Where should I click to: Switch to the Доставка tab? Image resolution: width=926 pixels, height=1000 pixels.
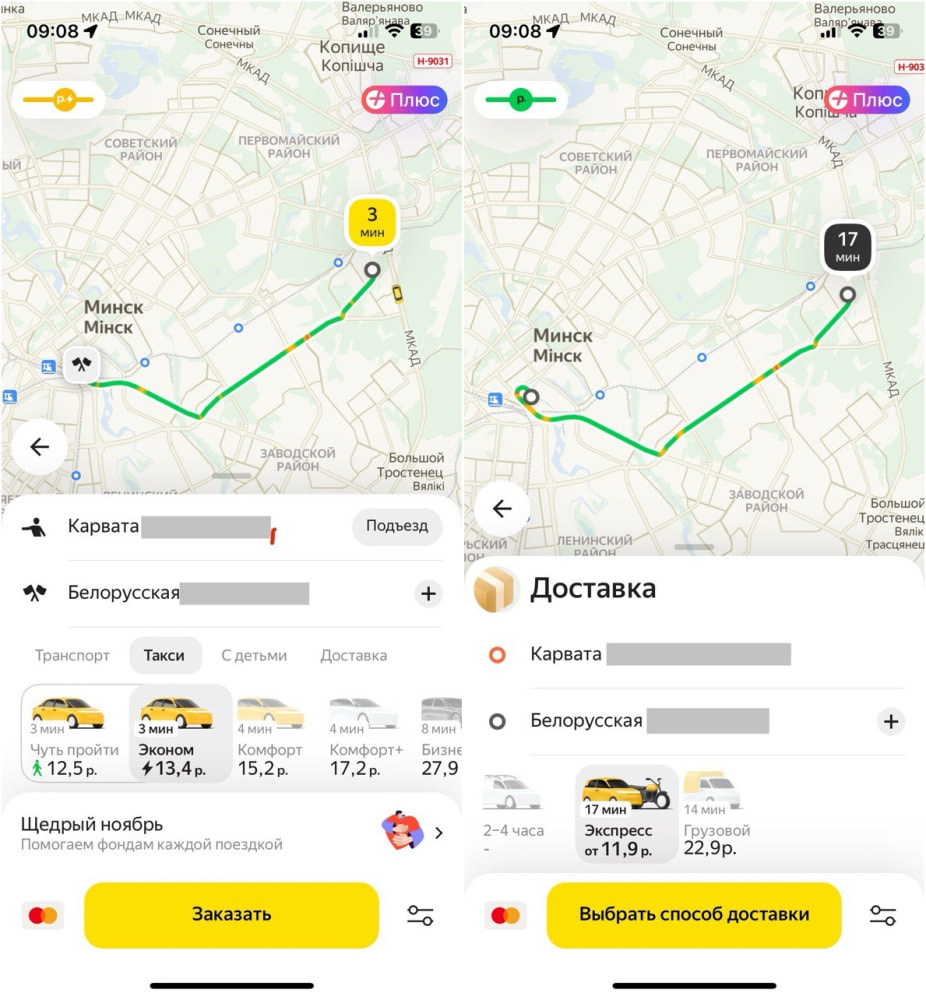click(x=352, y=655)
